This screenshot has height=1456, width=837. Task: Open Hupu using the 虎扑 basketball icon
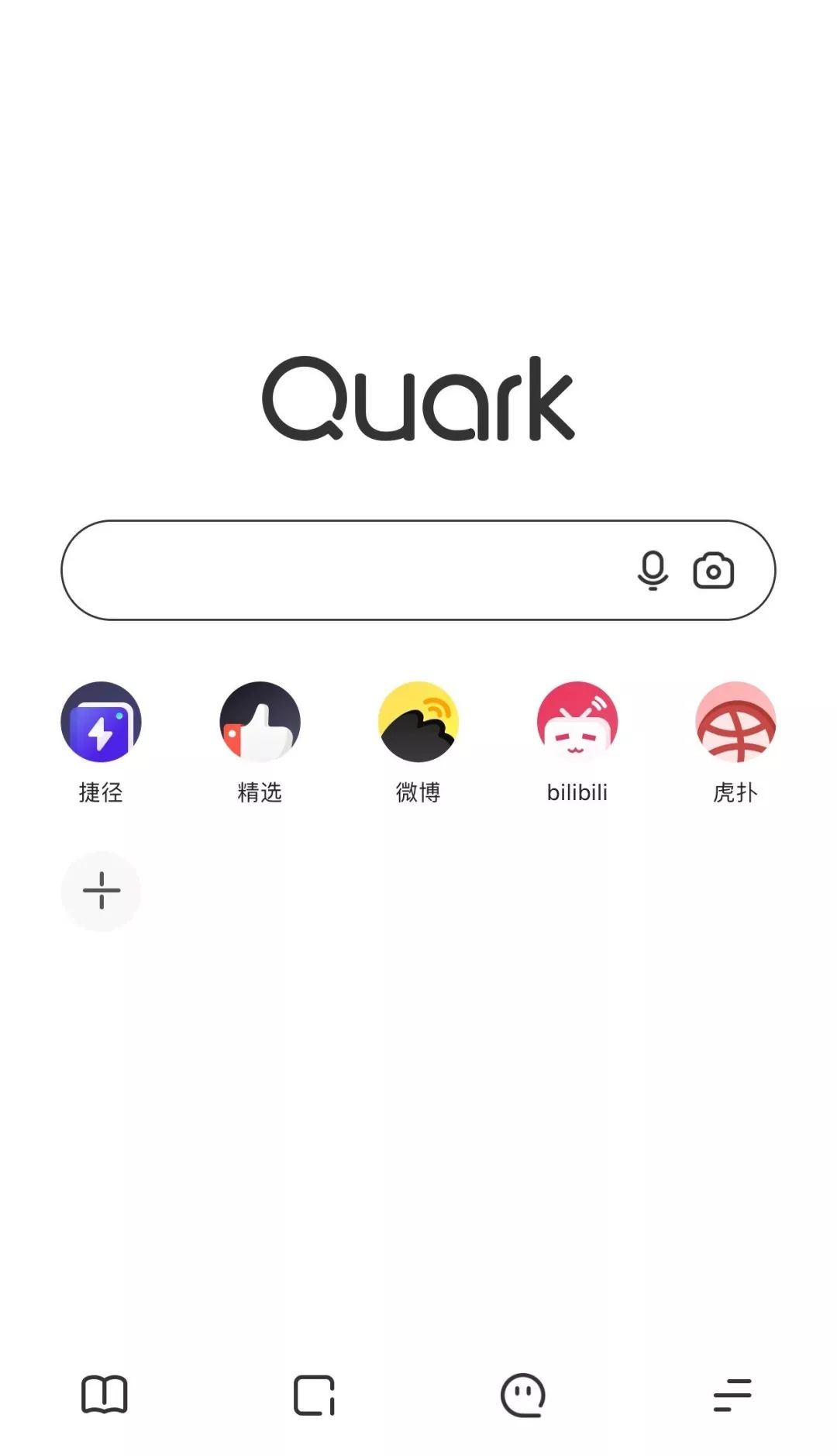tap(736, 721)
